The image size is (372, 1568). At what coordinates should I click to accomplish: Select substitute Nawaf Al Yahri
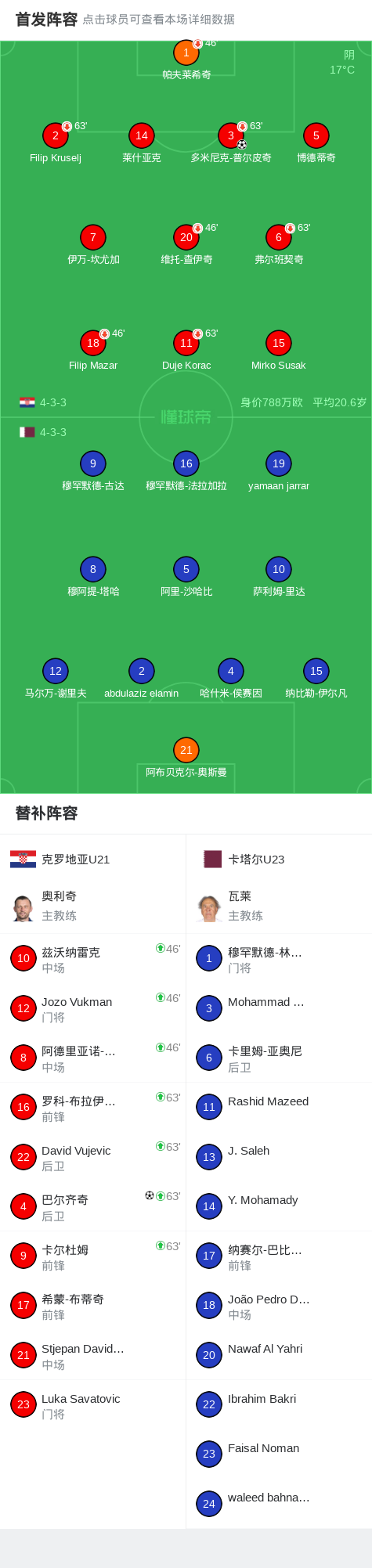coord(279,1355)
